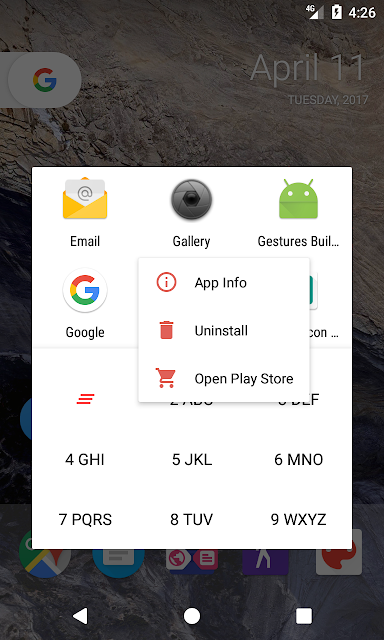Viewport: 384px width, 640px height.
Task: Open the recent apps square button
Action: (304, 616)
